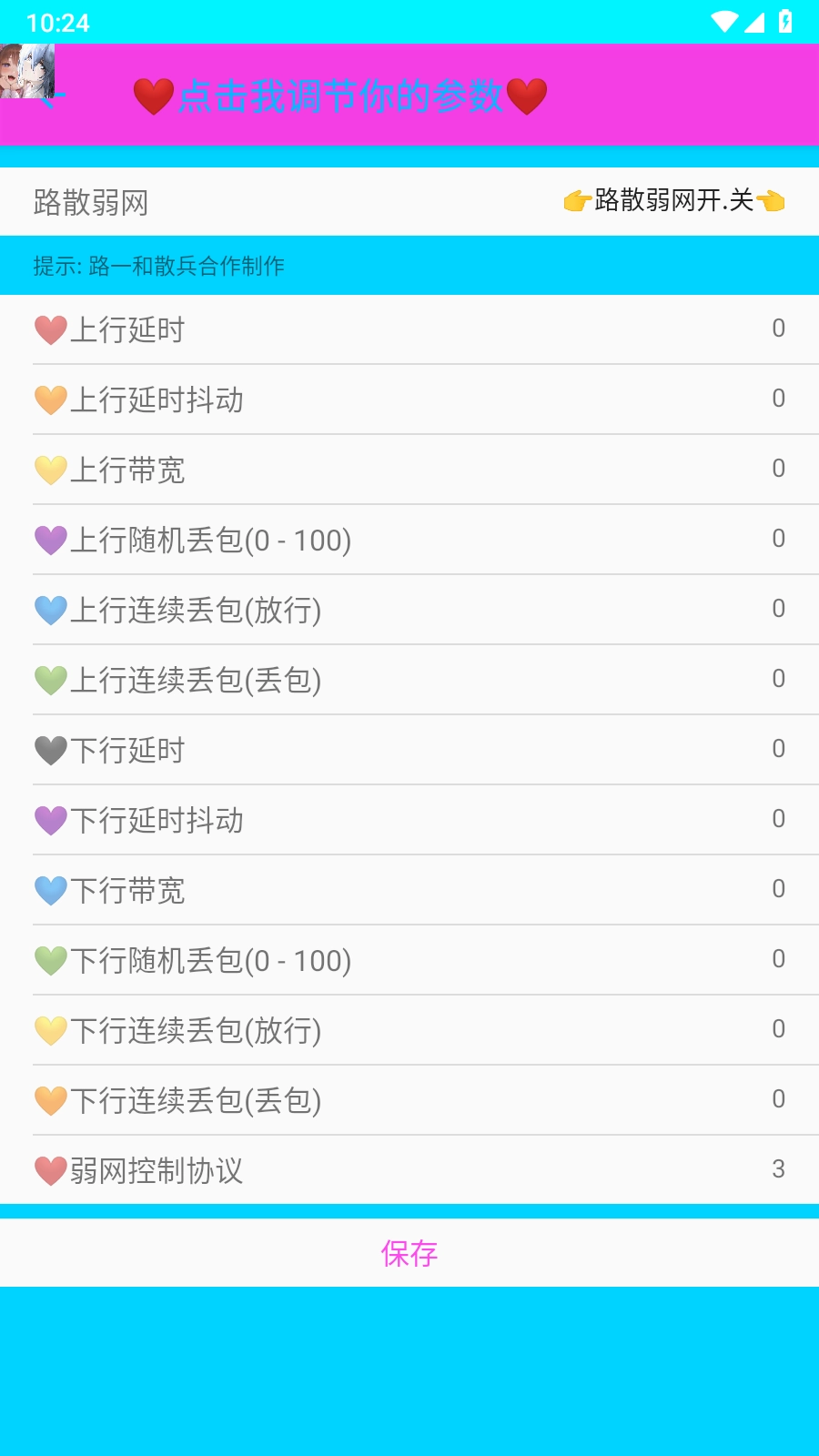Toggle 路散弱网开.关 switch
The width and height of the screenshot is (819, 1456).
click(673, 199)
